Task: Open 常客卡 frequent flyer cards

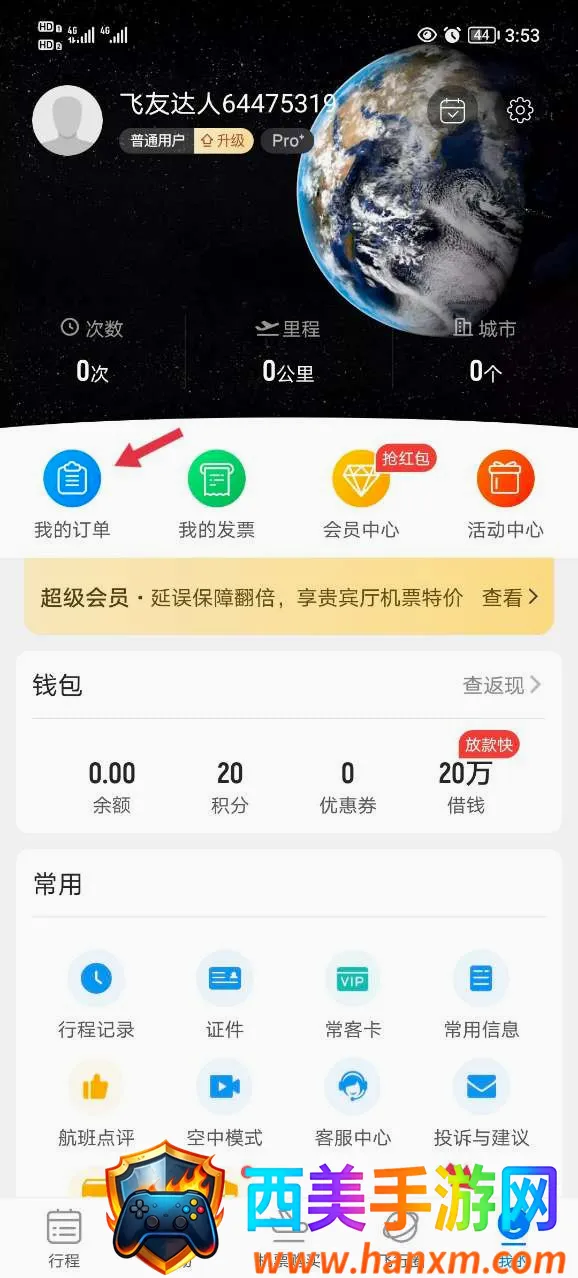Action: pyautogui.click(x=353, y=995)
